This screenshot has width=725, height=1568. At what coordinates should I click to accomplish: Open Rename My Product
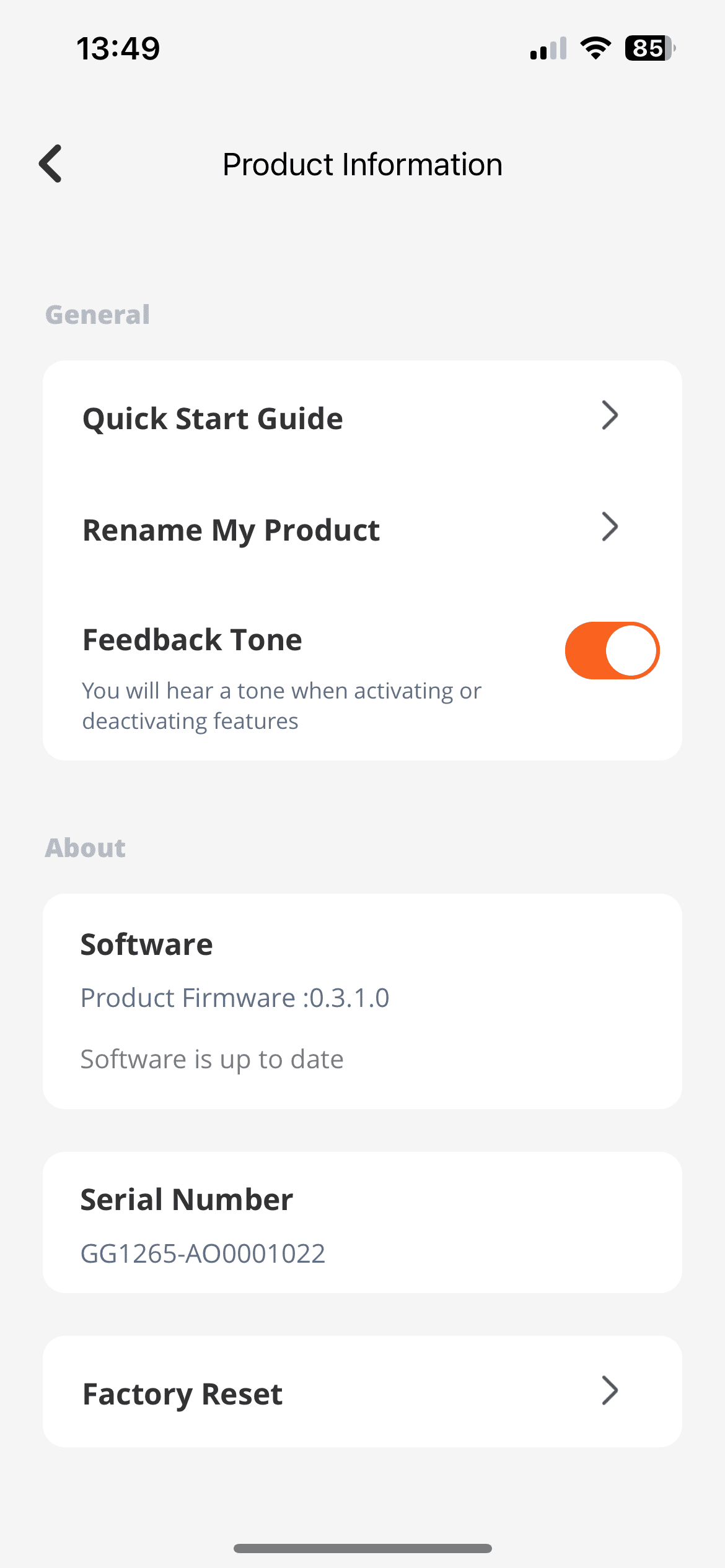click(362, 529)
